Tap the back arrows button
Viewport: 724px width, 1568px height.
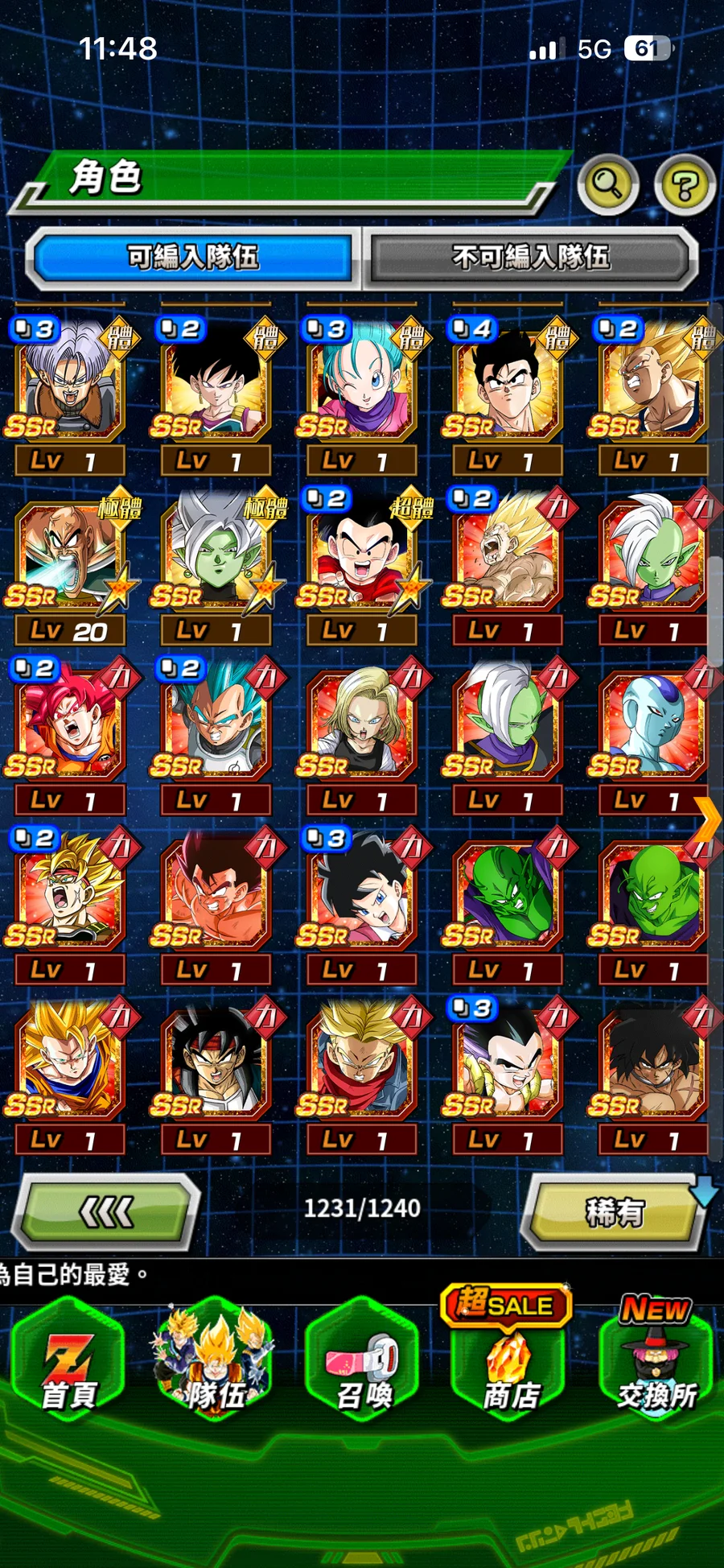point(107,1211)
